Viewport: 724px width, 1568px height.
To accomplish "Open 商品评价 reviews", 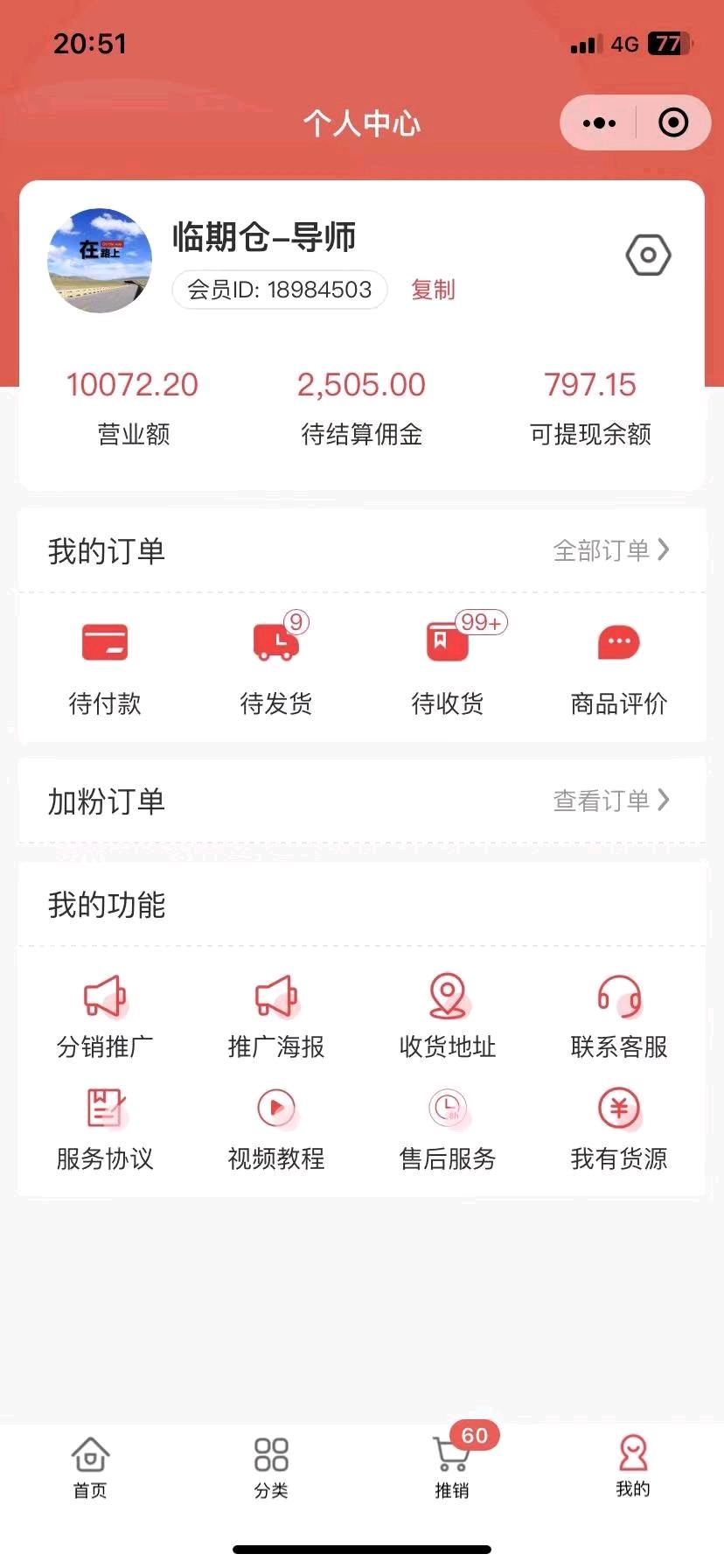I will pyautogui.click(x=618, y=665).
